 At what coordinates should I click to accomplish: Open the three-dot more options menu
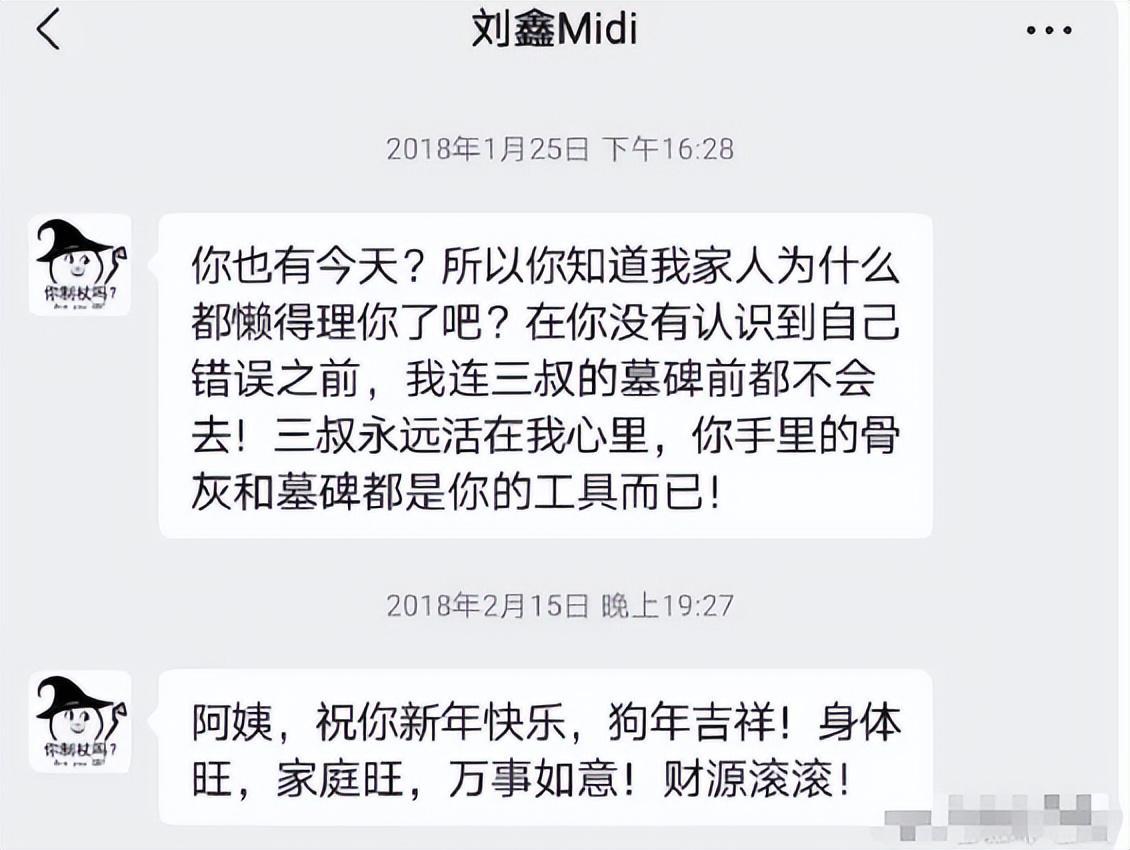tap(1048, 31)
